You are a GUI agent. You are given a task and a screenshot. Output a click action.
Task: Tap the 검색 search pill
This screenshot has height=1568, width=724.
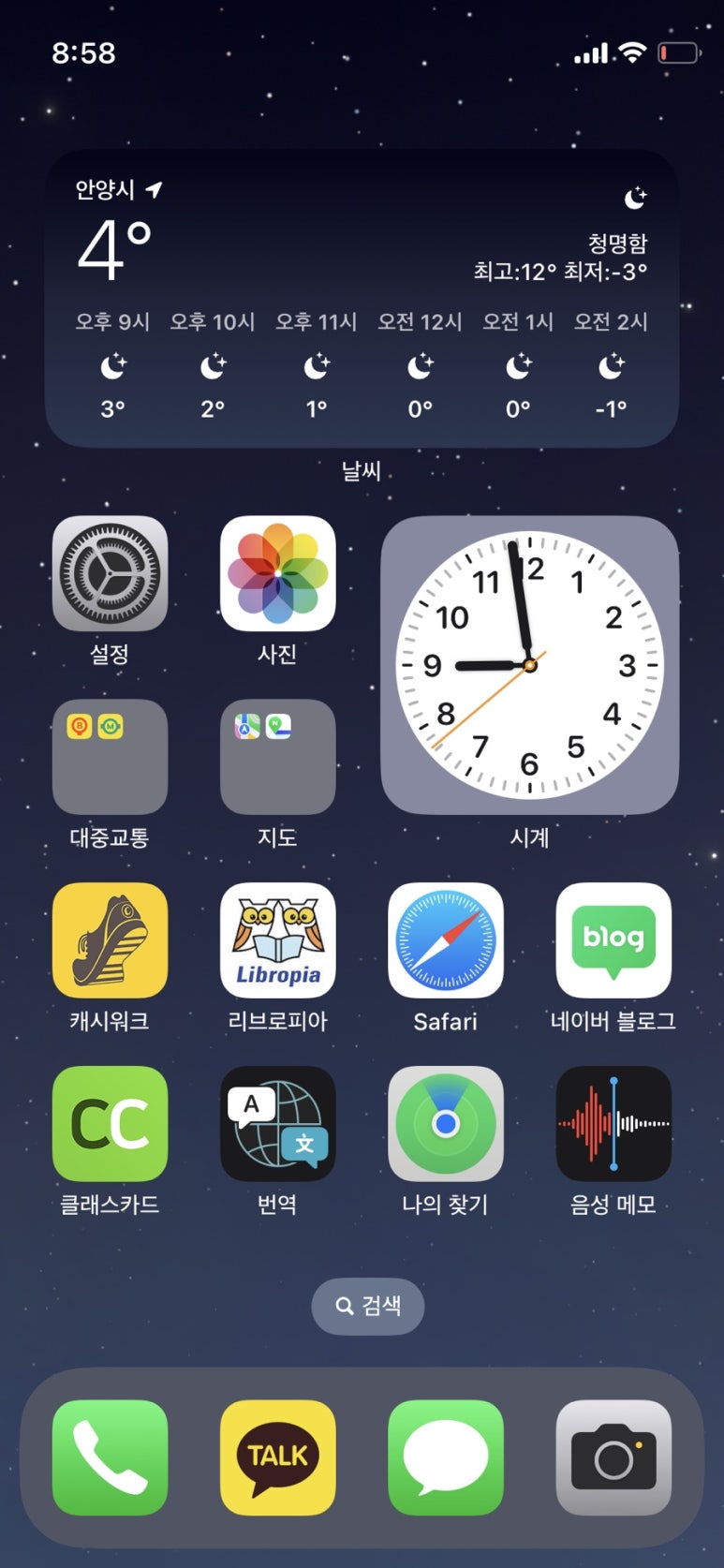coord(367,1306)
